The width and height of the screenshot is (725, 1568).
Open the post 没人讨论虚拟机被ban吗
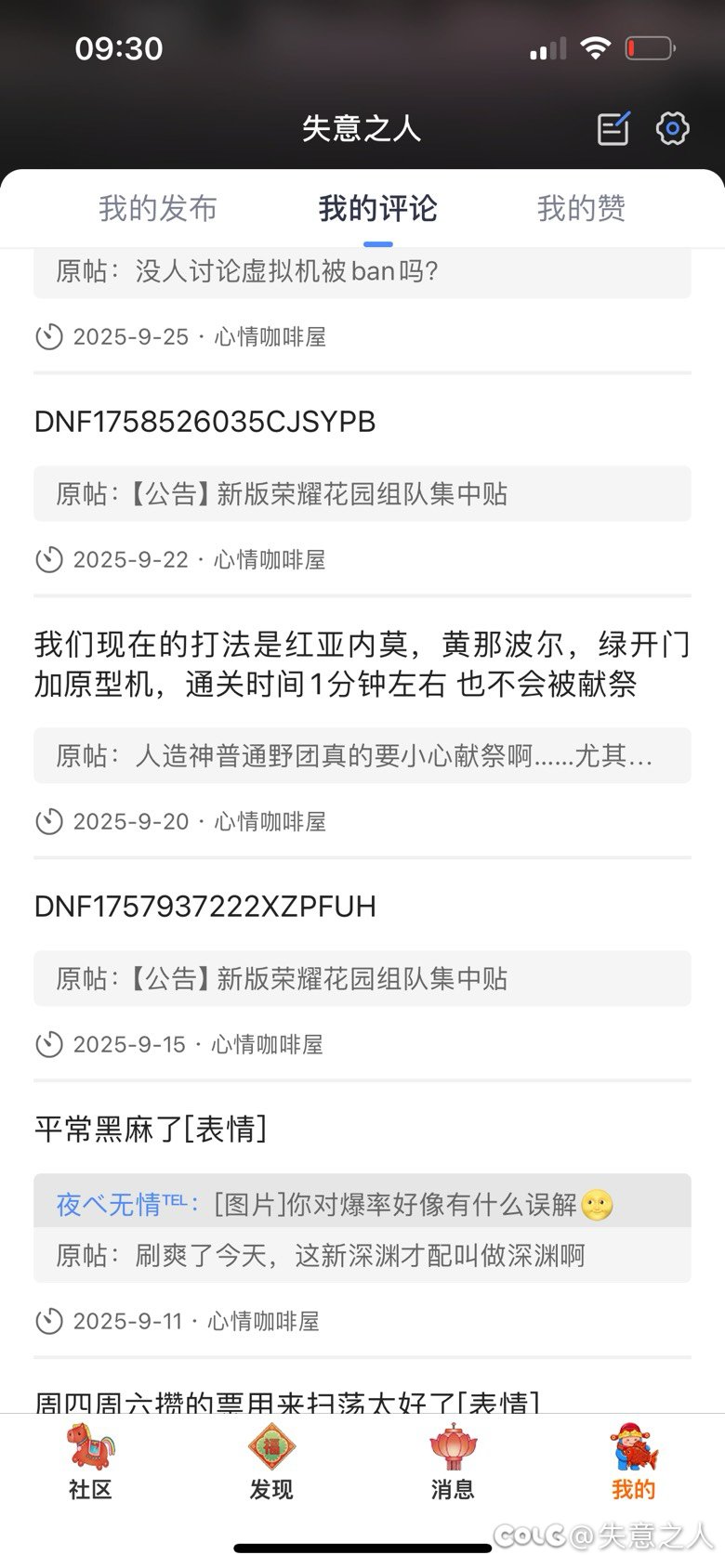click(x=362, y=270)
